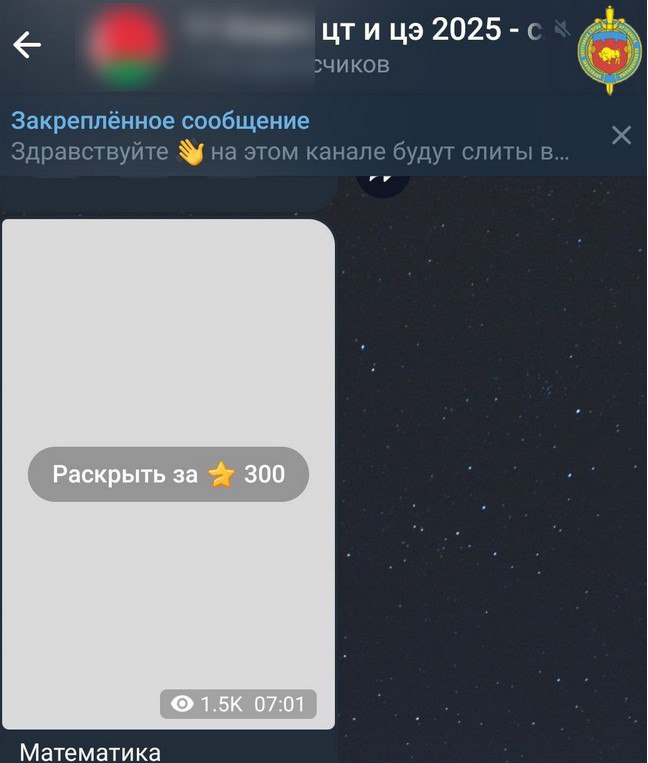Open the channel info from the title

(x=430, y=33)
